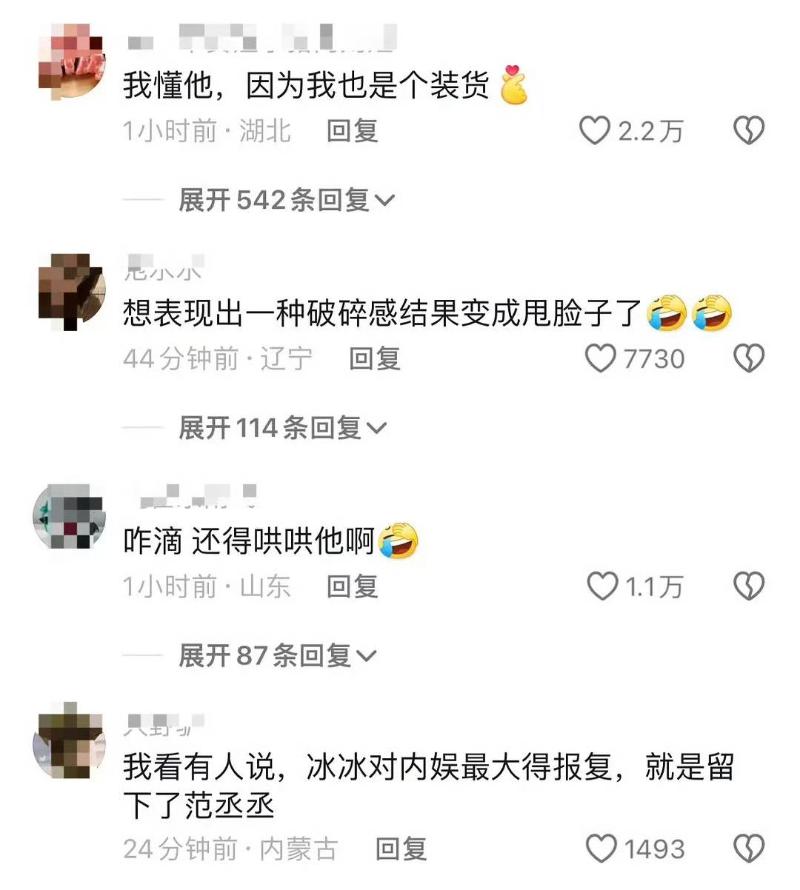This screenshot has height=890, width=800.
Task: Reply to the comment from 湖北
Action: [x=353, y=131]
